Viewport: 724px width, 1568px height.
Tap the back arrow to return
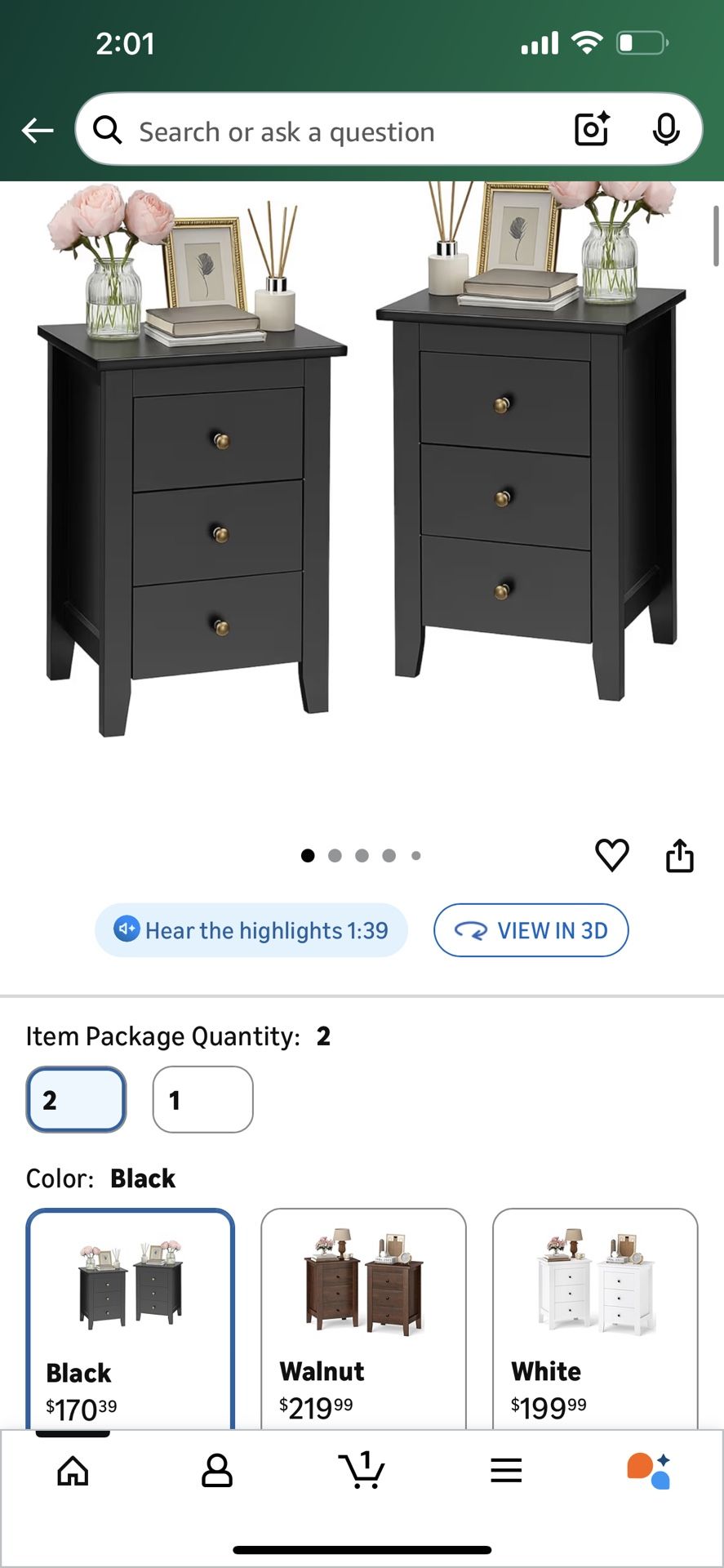coord(38,130)
